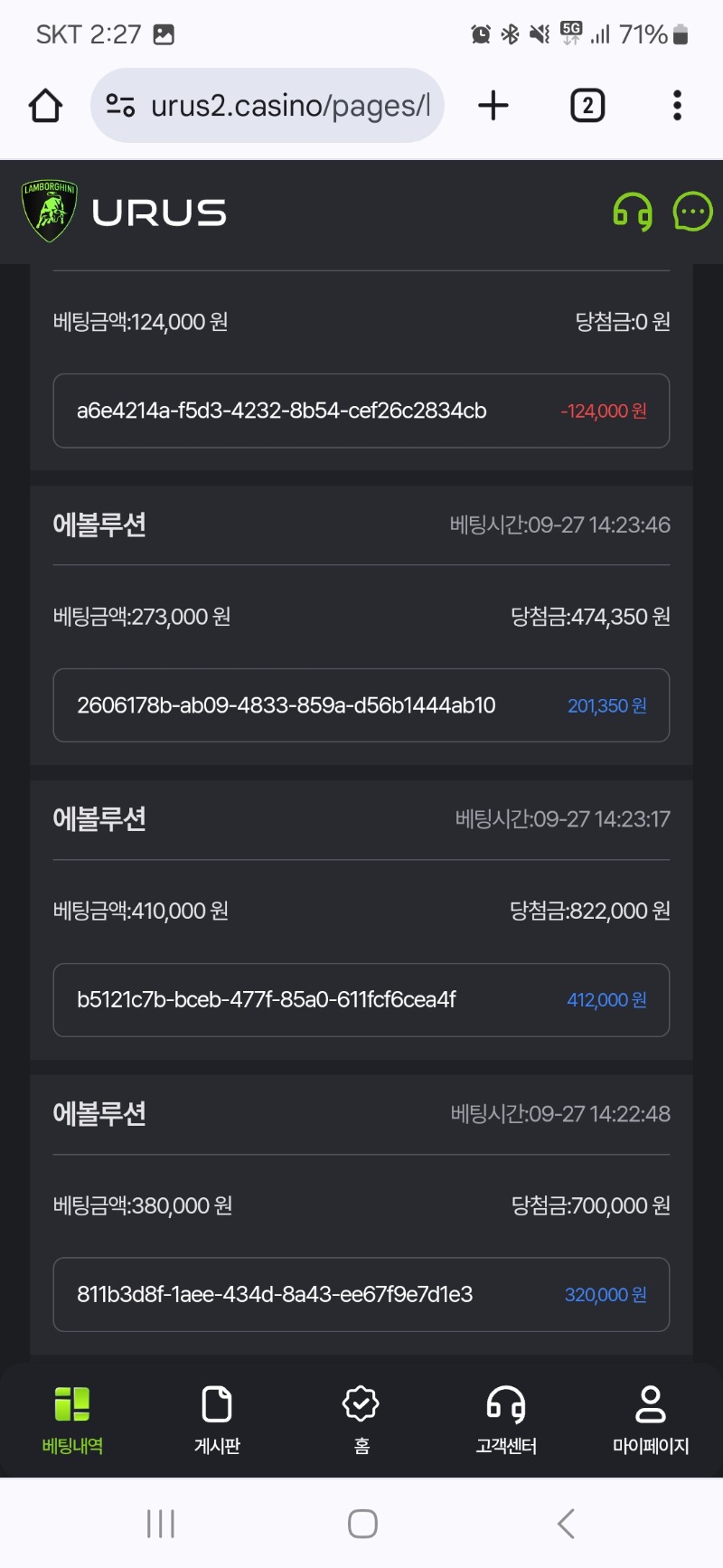Open the tab switcher showing 2 tabs

tap(587, 106)
